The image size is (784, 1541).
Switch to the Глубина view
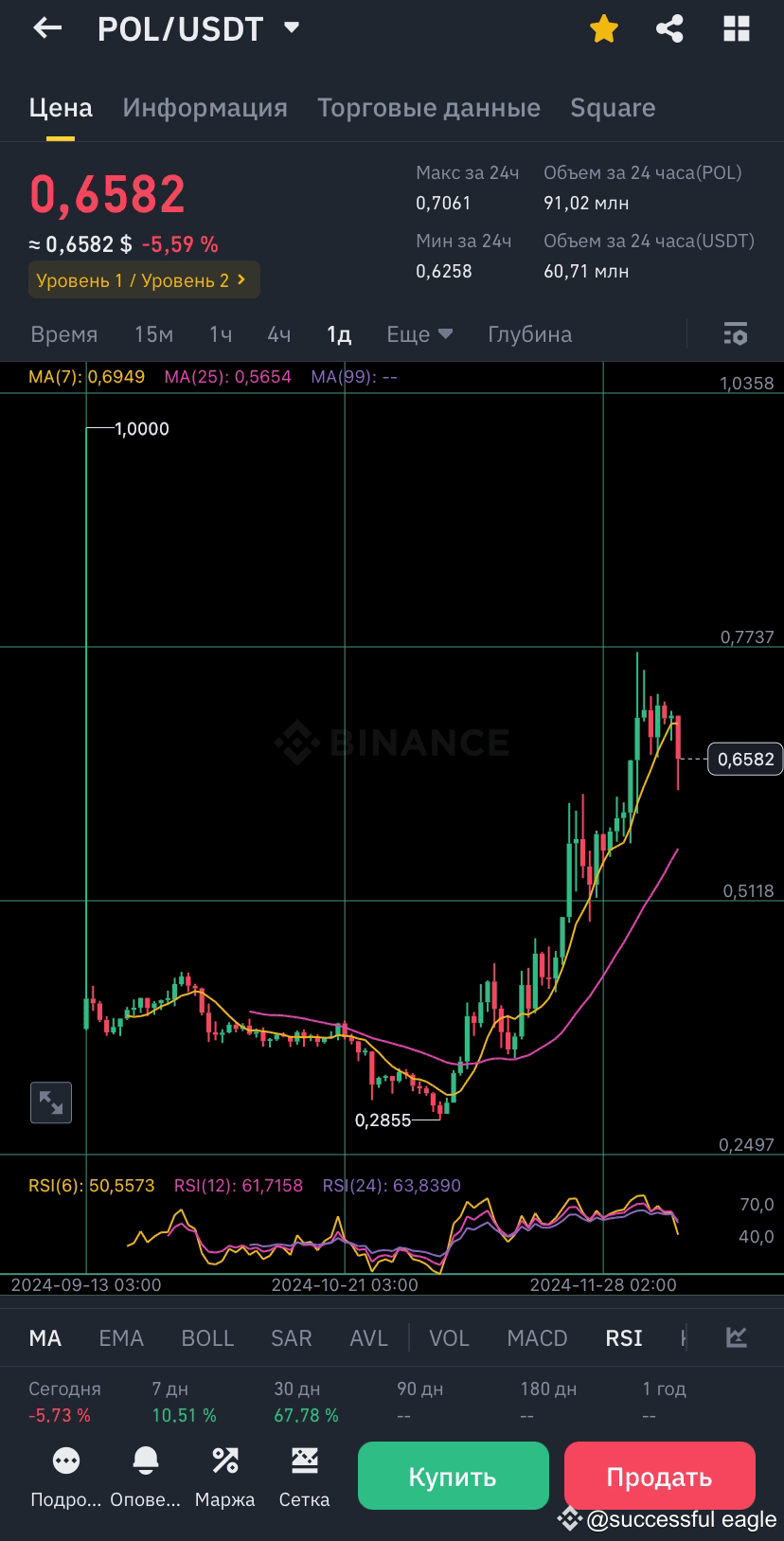click(x=529, y=334)
